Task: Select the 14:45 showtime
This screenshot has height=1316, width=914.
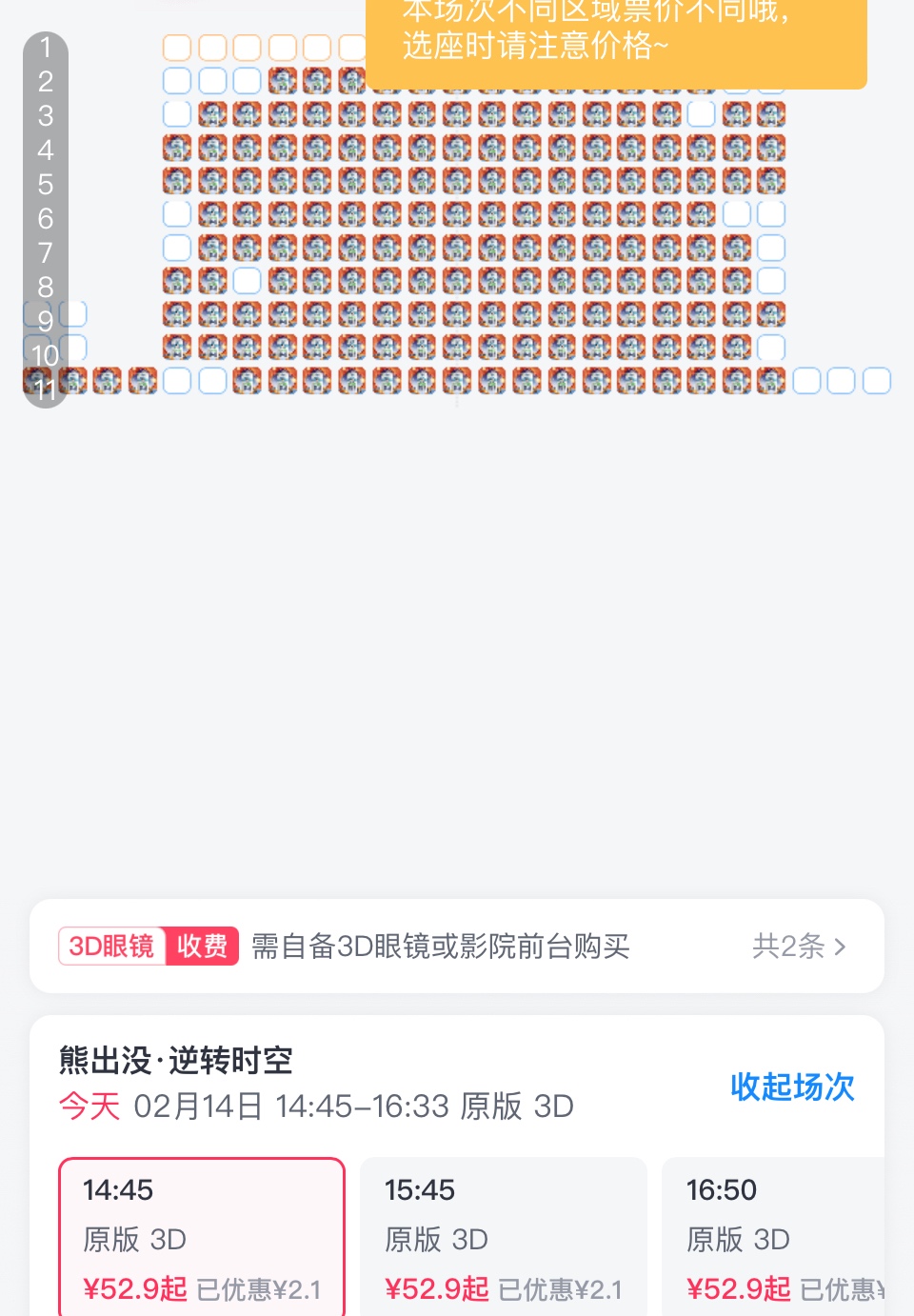Action: click(202, 1236)
